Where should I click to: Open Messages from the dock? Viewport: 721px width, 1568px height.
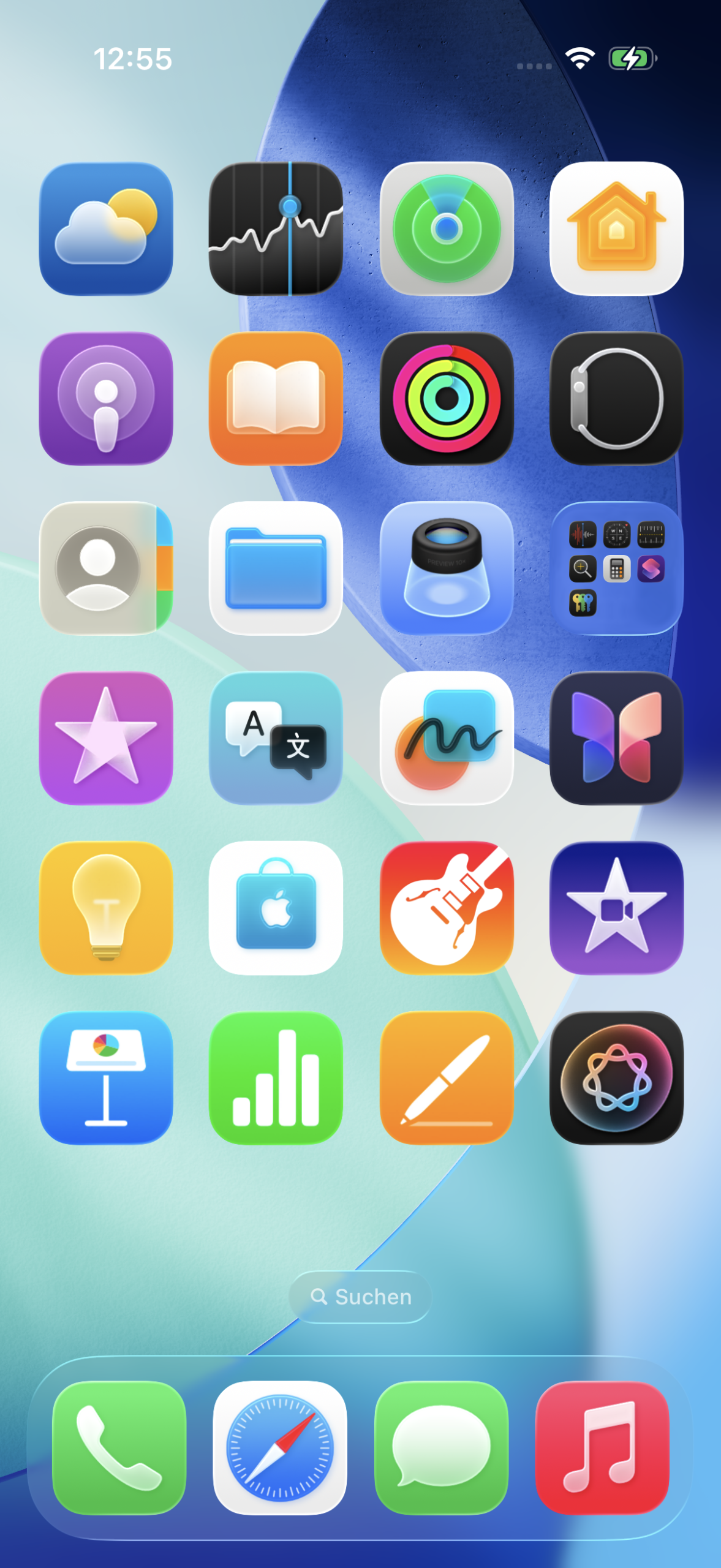coord(441,1447)
